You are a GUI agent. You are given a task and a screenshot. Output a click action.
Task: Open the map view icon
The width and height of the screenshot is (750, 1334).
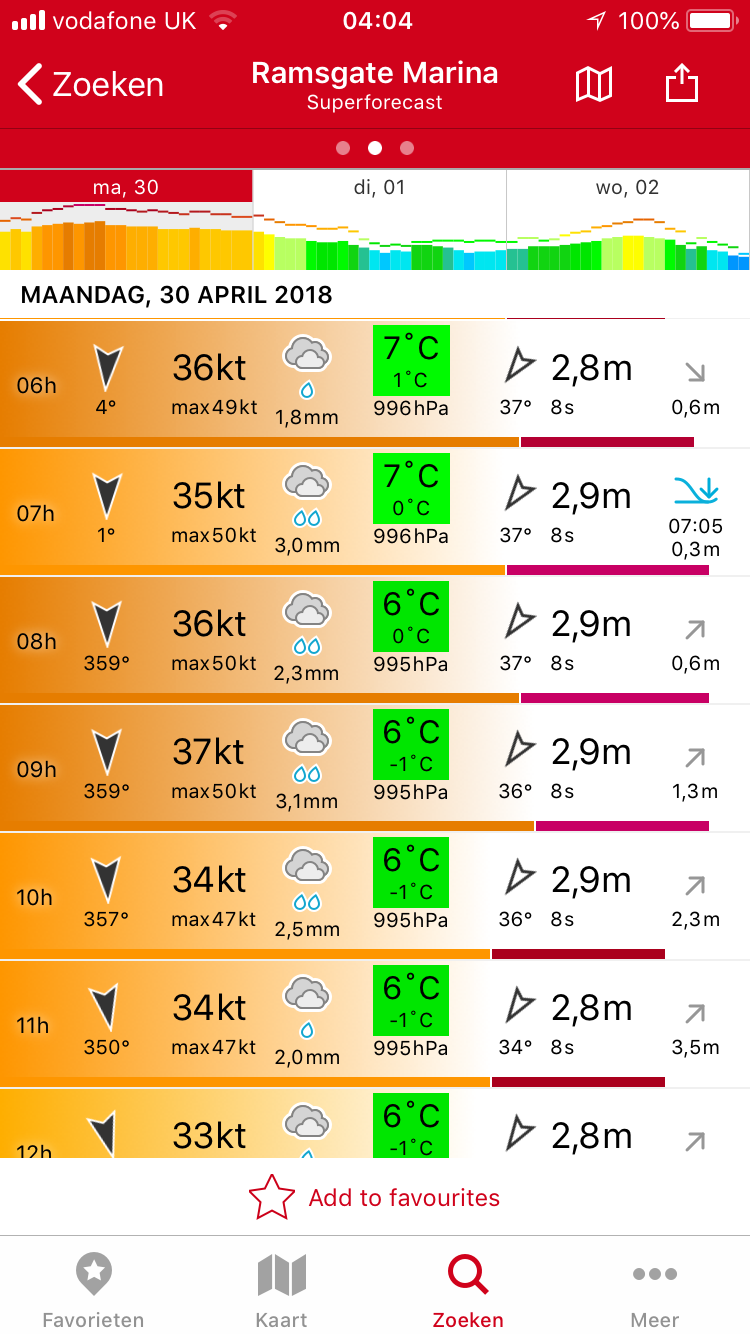click(594, 85)
